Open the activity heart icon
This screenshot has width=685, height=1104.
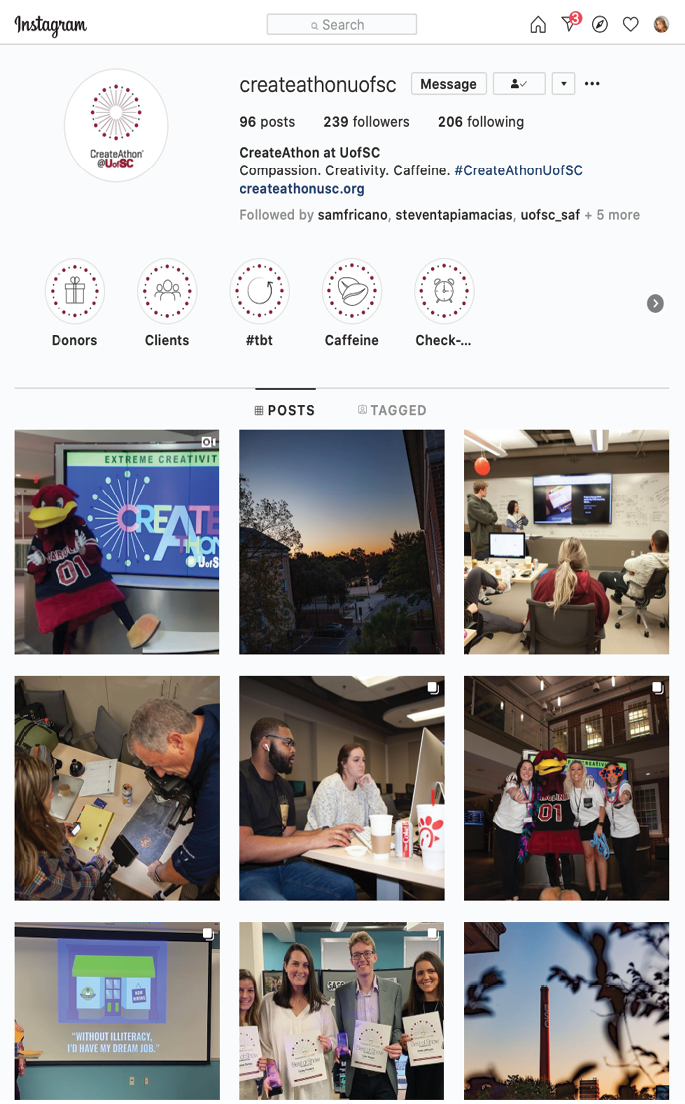tap(630, 25)
